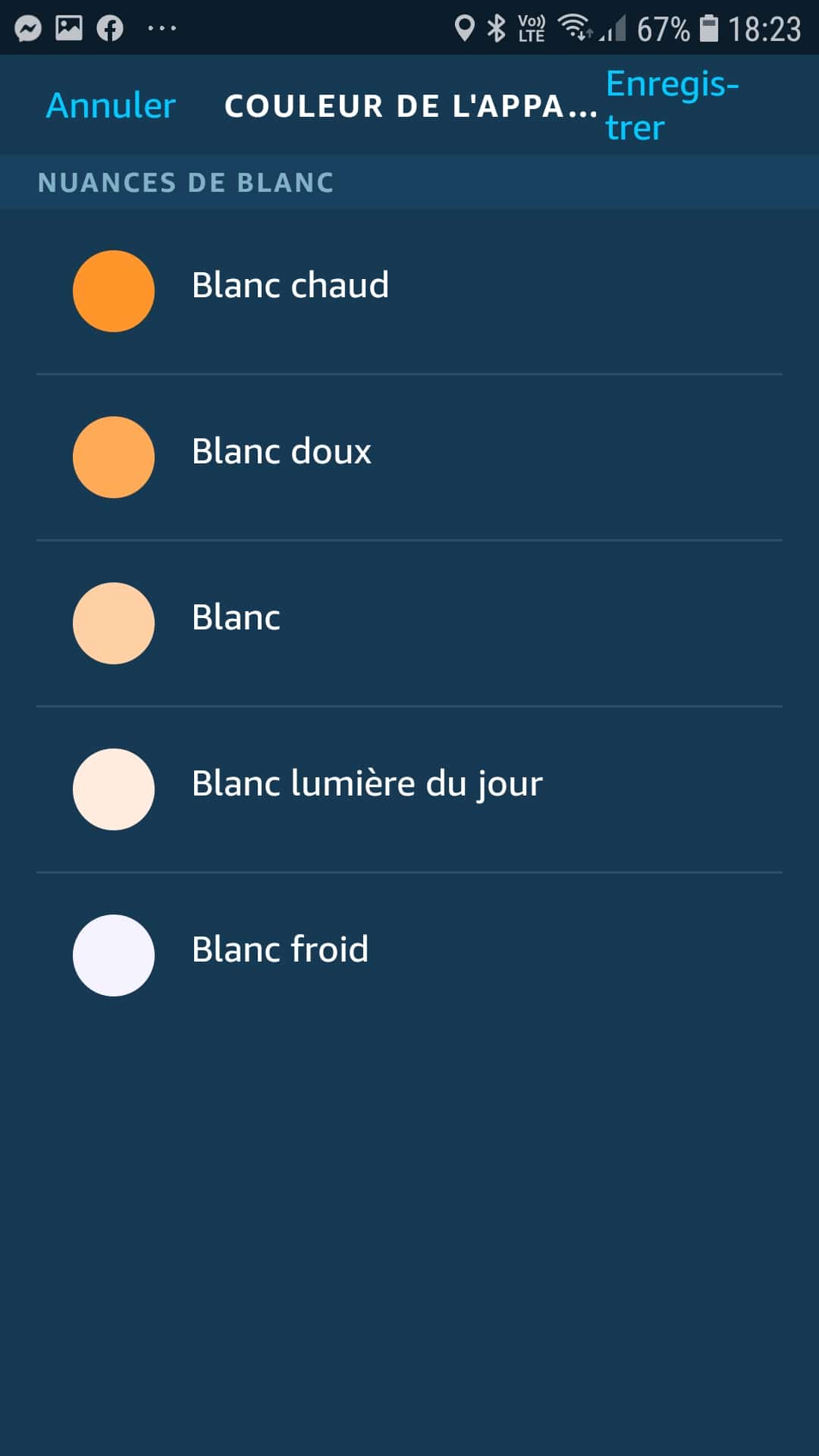The image size is (819, 1456).
Task: Select Blanc lumière du jour
Action: (x=409, y=789)
